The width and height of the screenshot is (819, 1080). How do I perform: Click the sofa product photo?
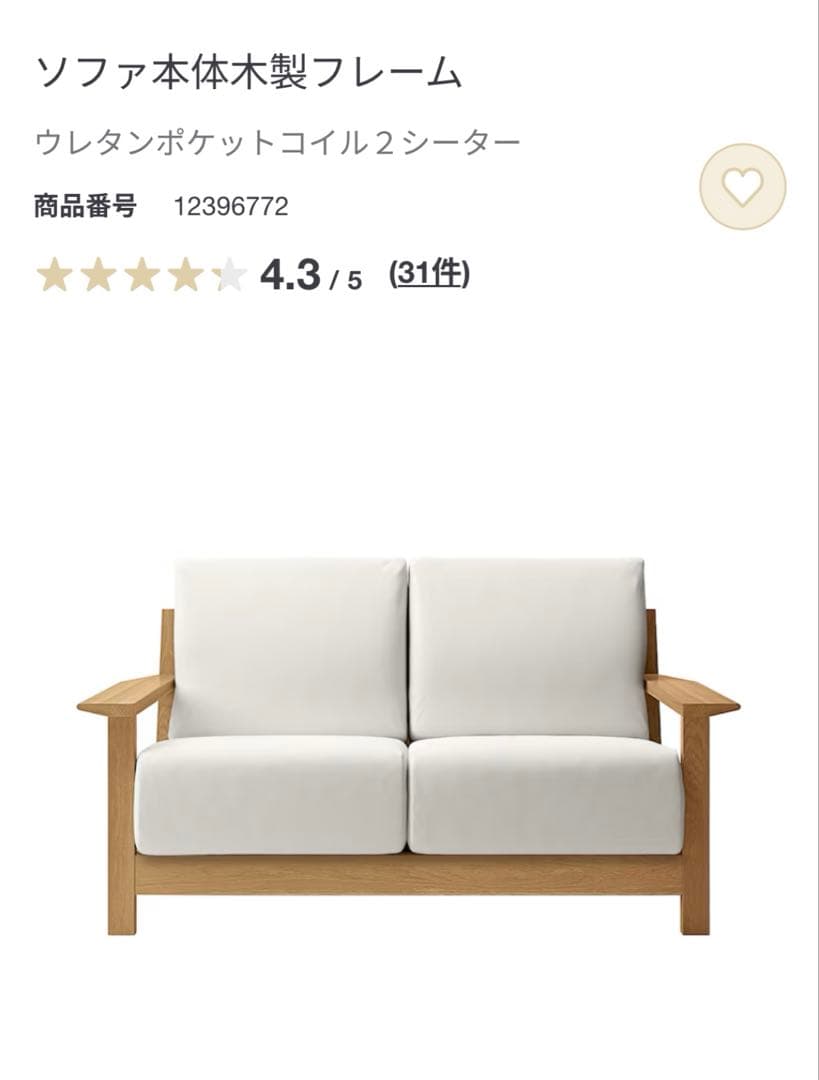(410, 740)
